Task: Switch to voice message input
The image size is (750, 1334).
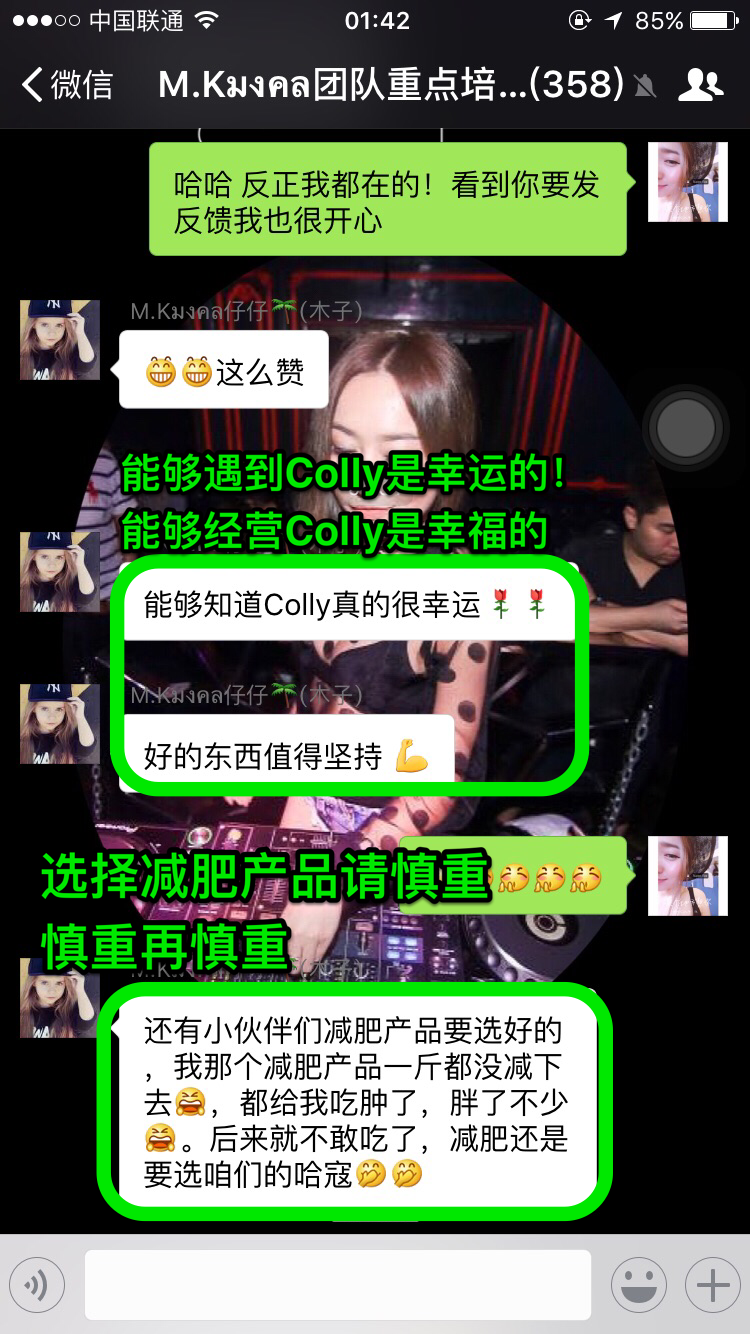Action: [x=37, y=1284]
